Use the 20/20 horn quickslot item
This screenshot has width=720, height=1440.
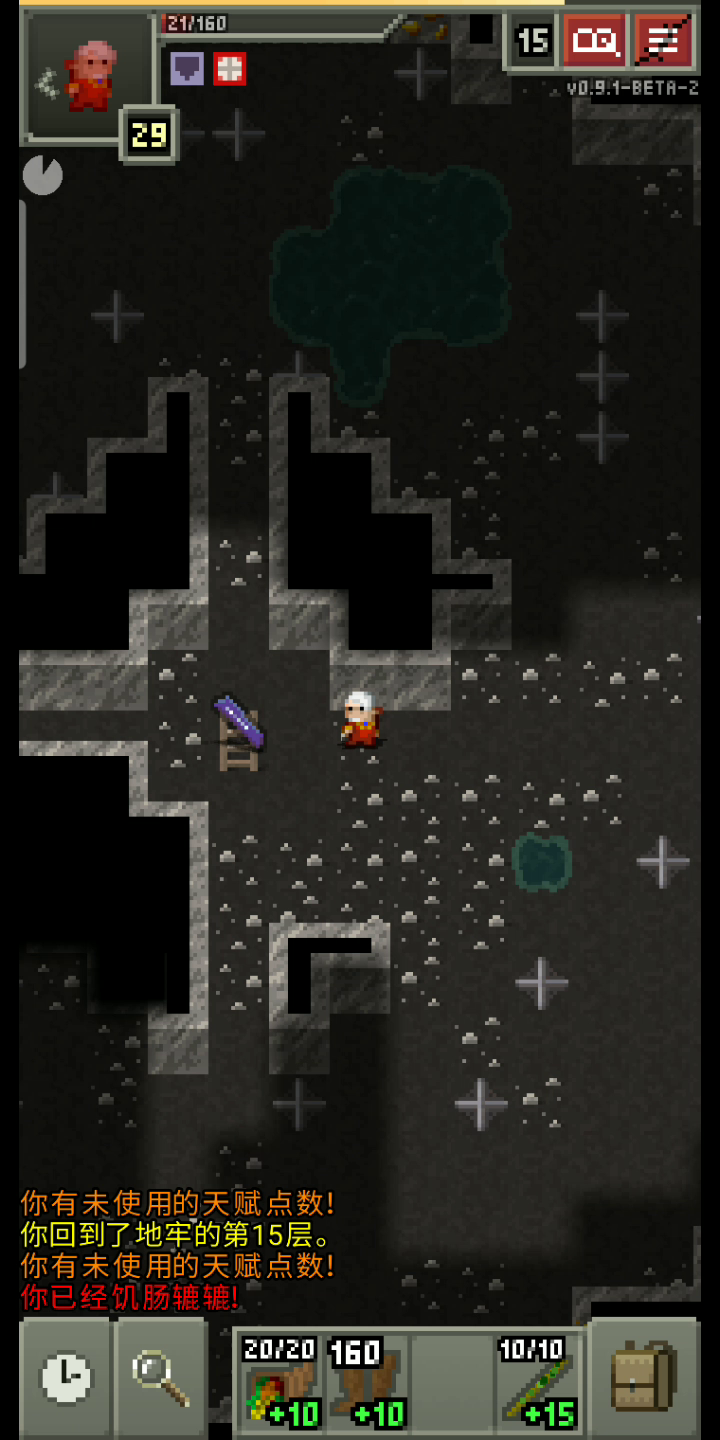tap(281, 1382)
